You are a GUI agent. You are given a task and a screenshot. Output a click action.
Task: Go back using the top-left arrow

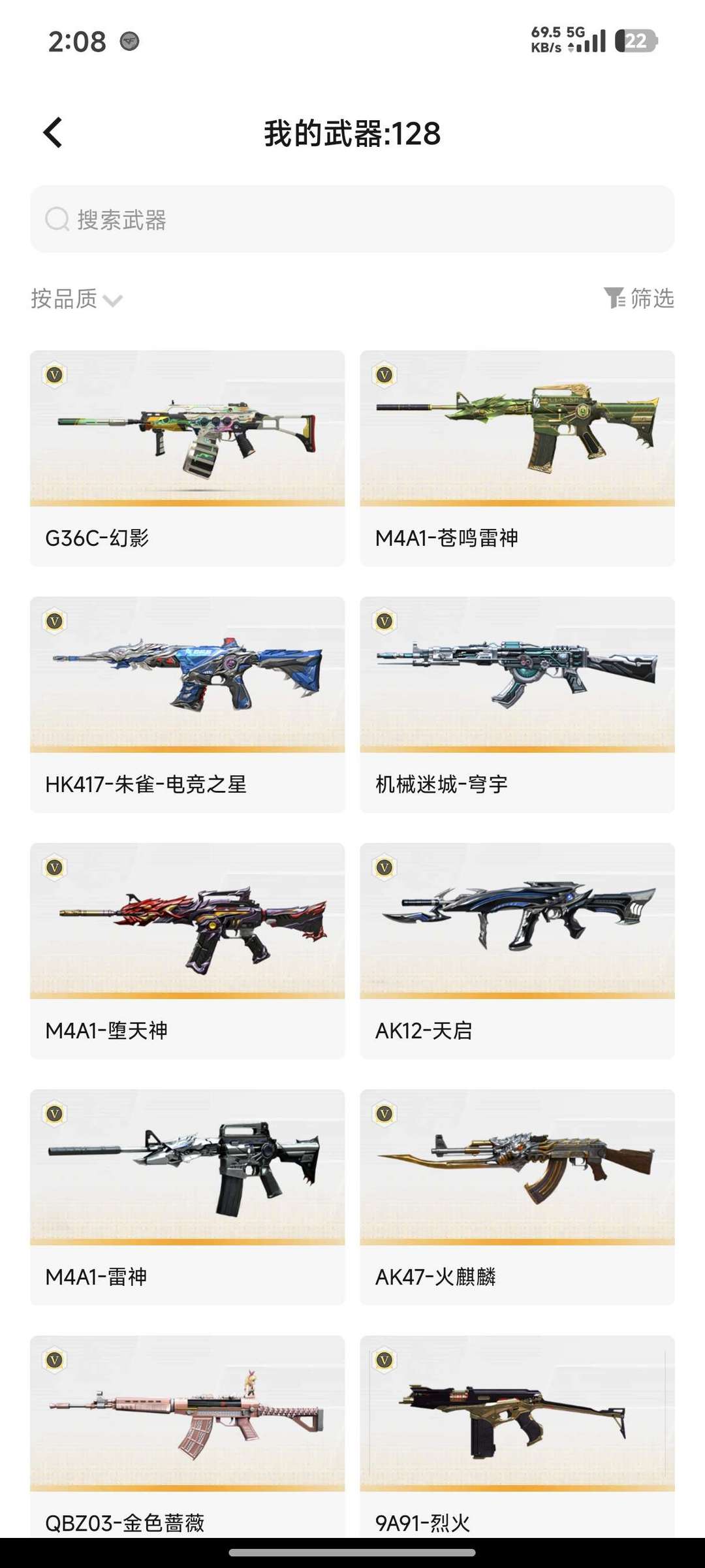[x=53, y=133]
